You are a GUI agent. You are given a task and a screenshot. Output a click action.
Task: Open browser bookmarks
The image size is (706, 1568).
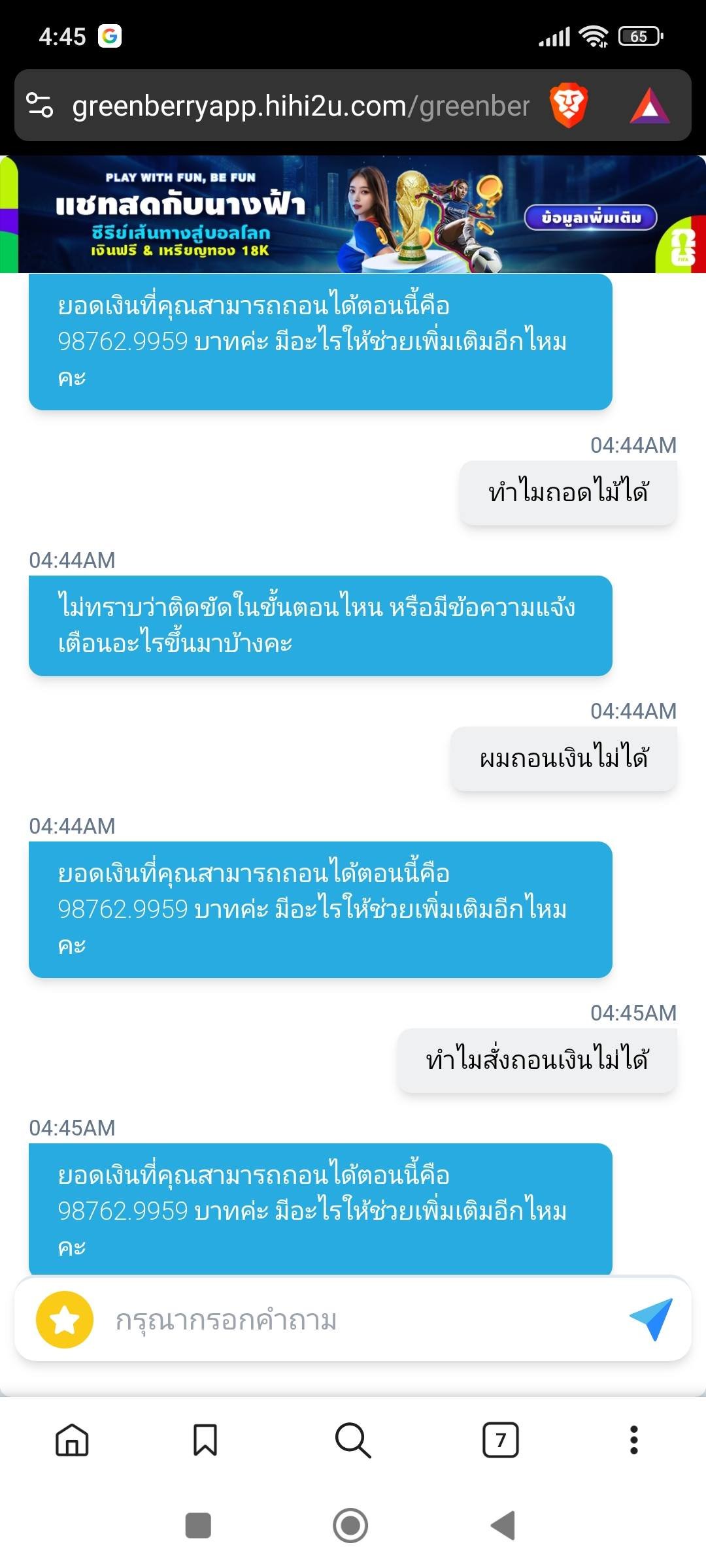(205, 1440)
